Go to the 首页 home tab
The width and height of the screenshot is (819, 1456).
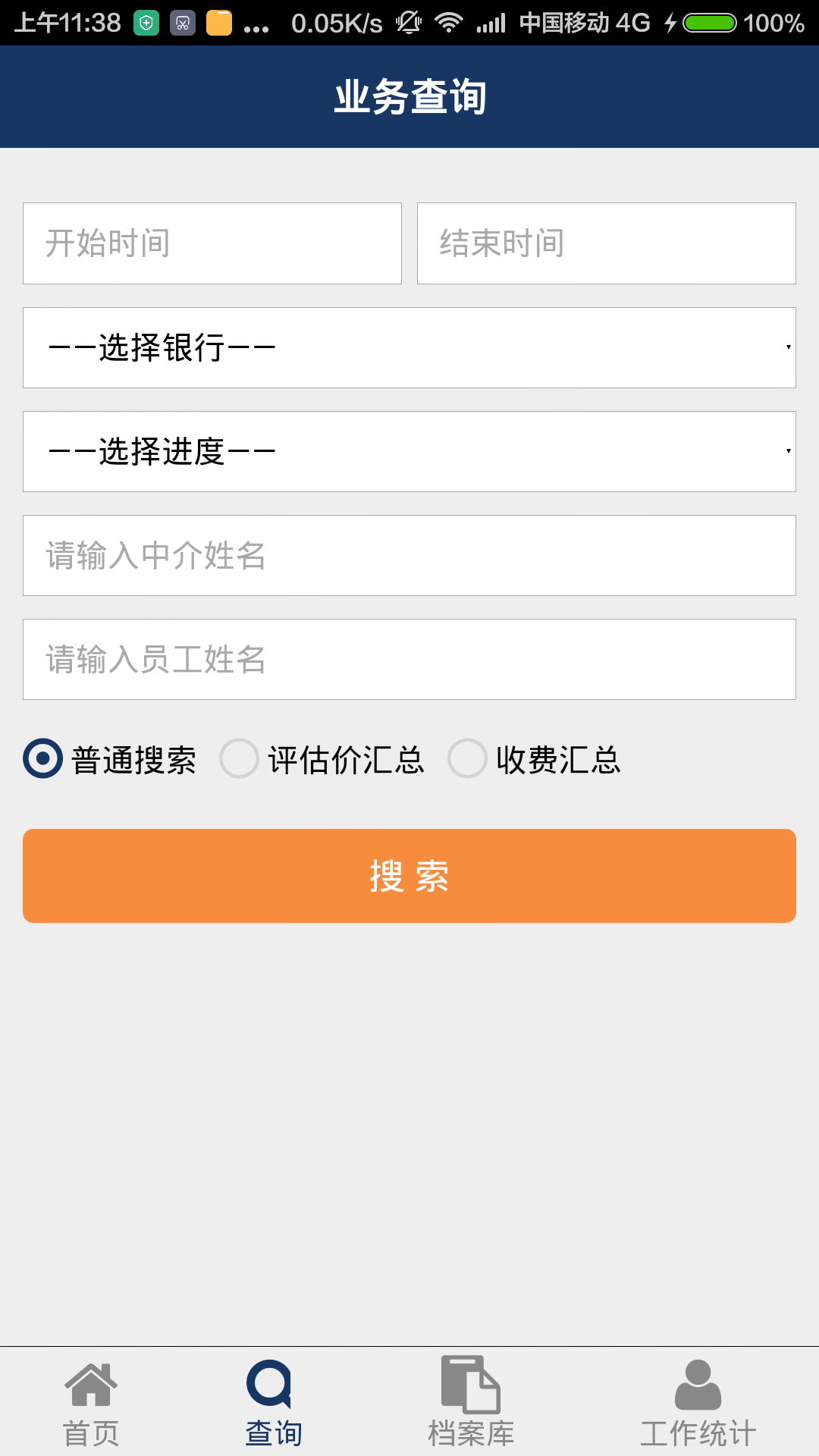tap(91, 1403)
